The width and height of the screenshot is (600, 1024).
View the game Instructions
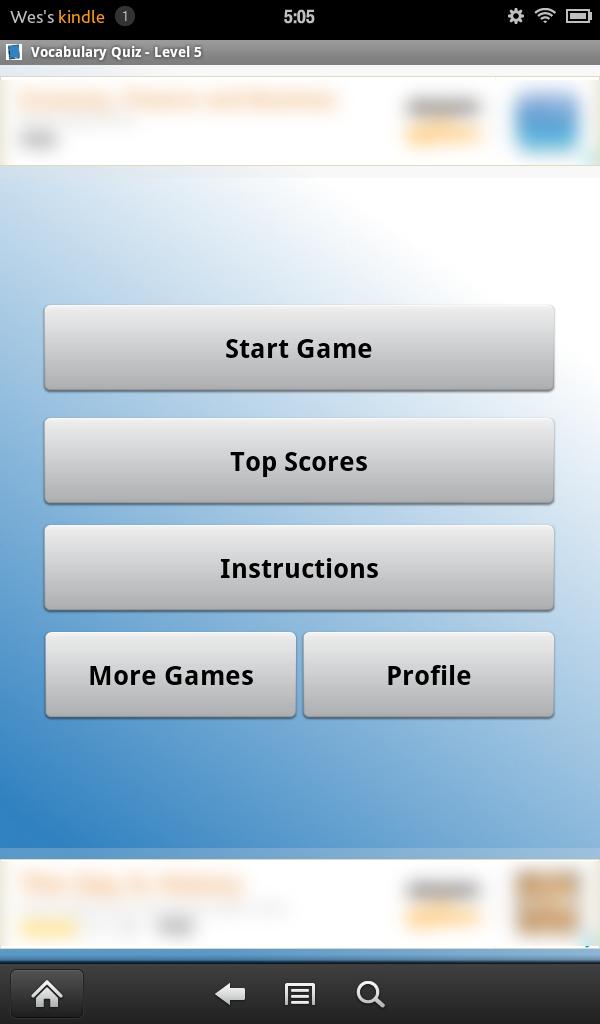tap(299, 568)
